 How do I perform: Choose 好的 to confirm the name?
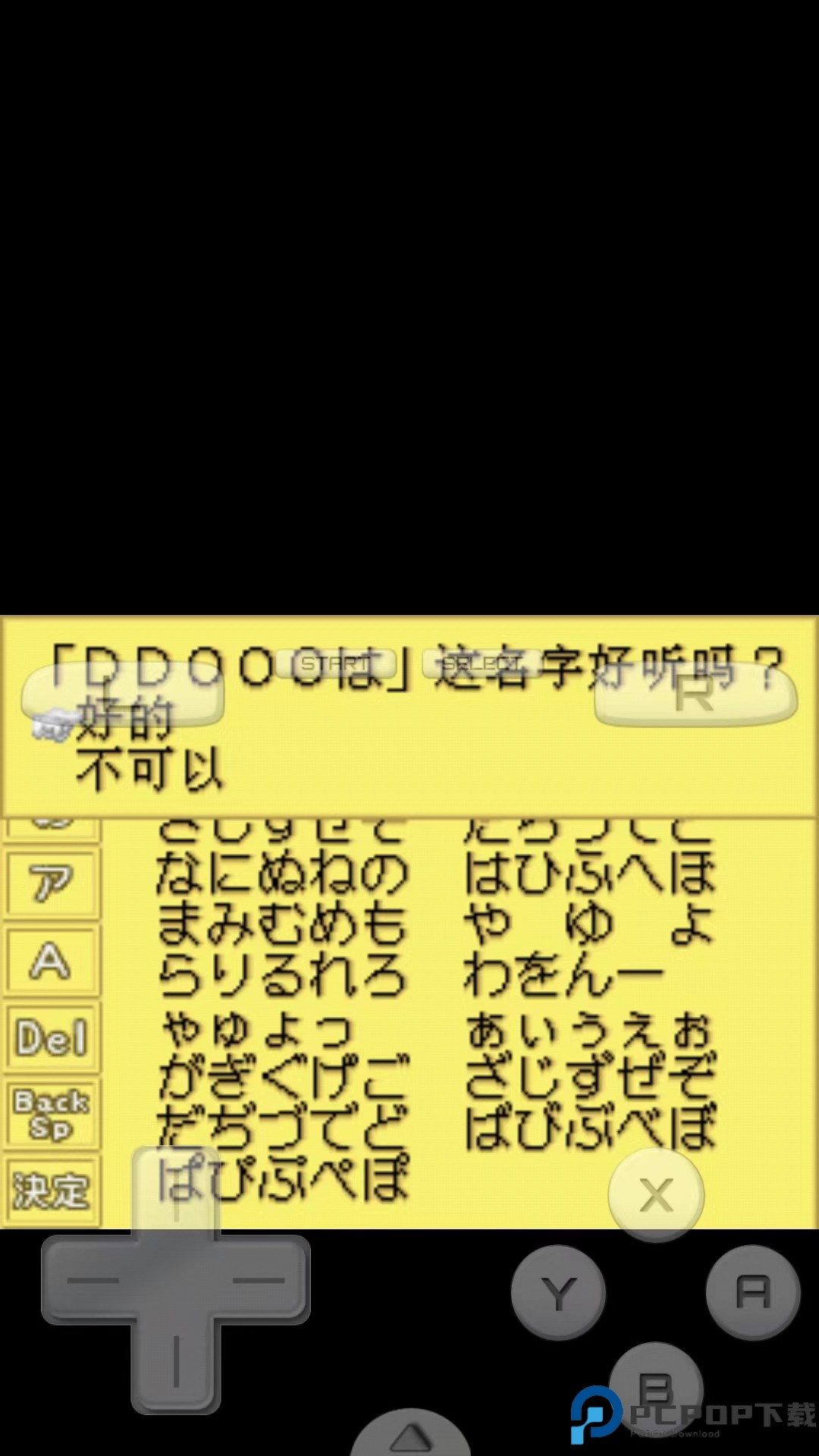[x=125, y=720]
